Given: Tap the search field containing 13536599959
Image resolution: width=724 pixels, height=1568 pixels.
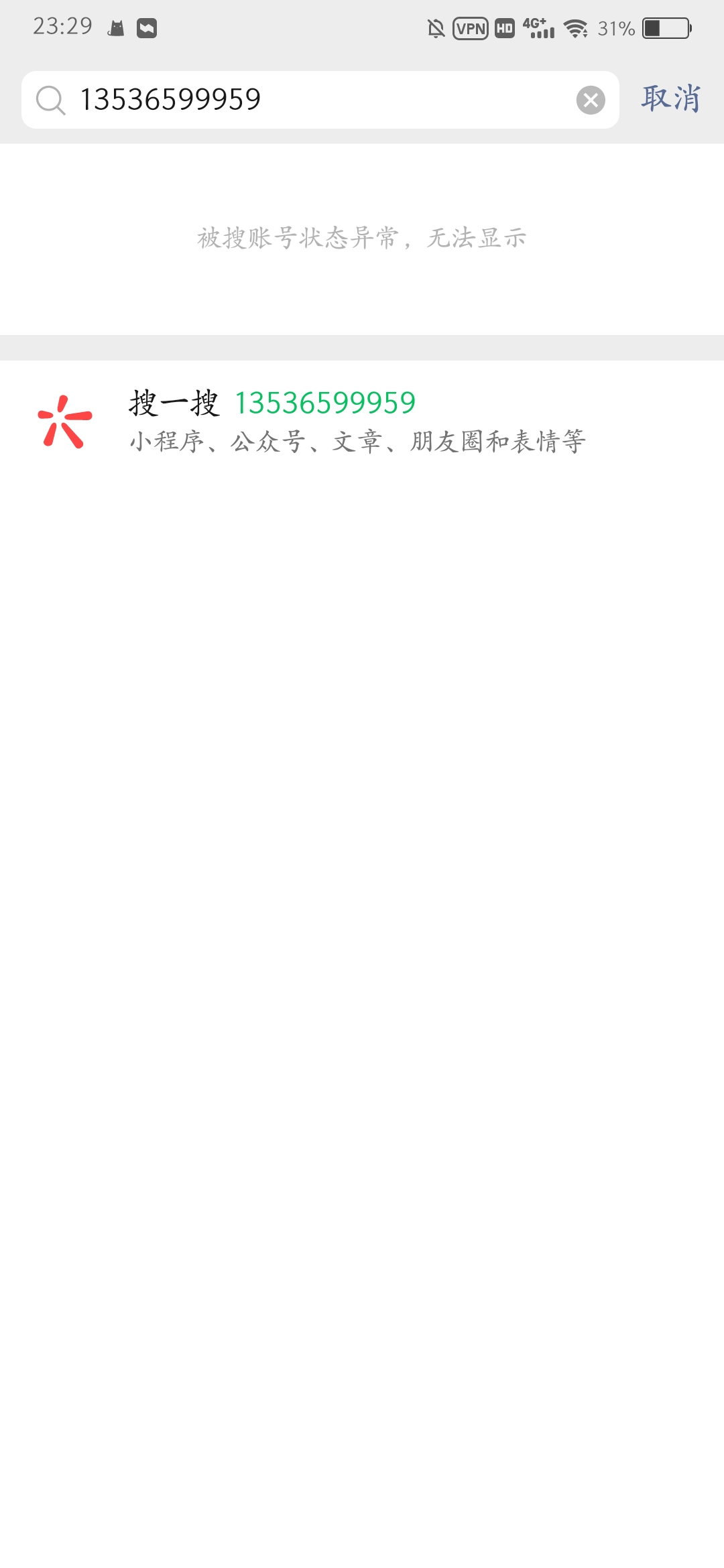Looking at the screenshot, I should (315, 100).
